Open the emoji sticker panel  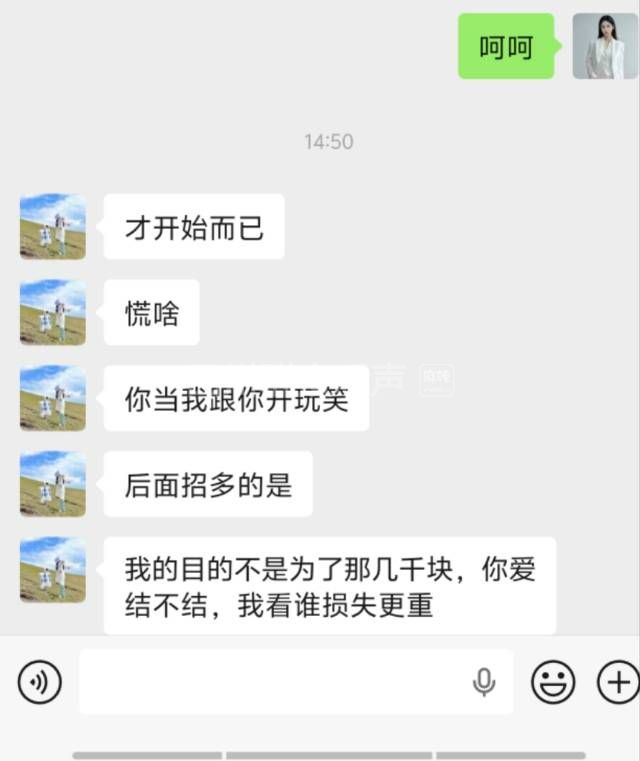[x=552, y=683]
